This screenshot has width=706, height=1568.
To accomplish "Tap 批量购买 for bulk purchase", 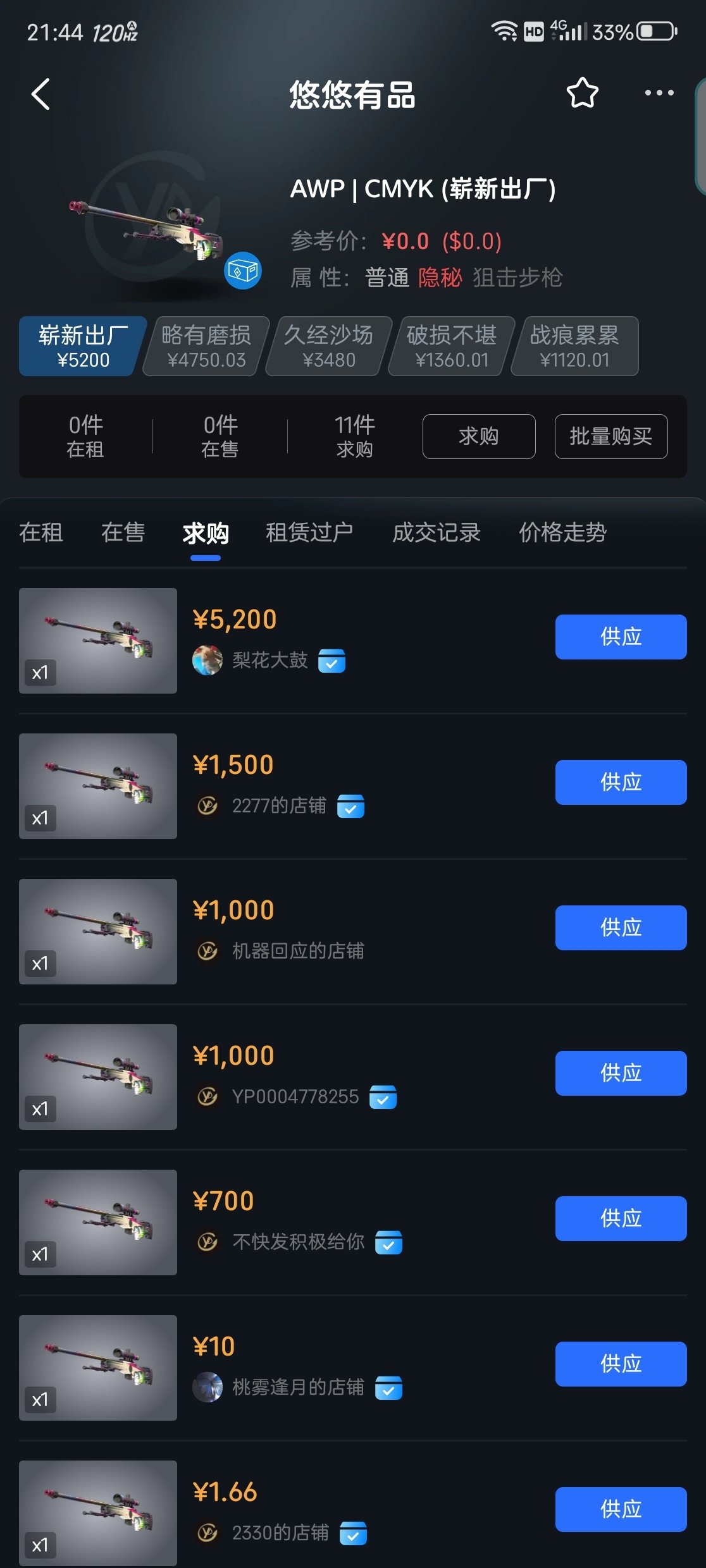I will coord(610,436).
